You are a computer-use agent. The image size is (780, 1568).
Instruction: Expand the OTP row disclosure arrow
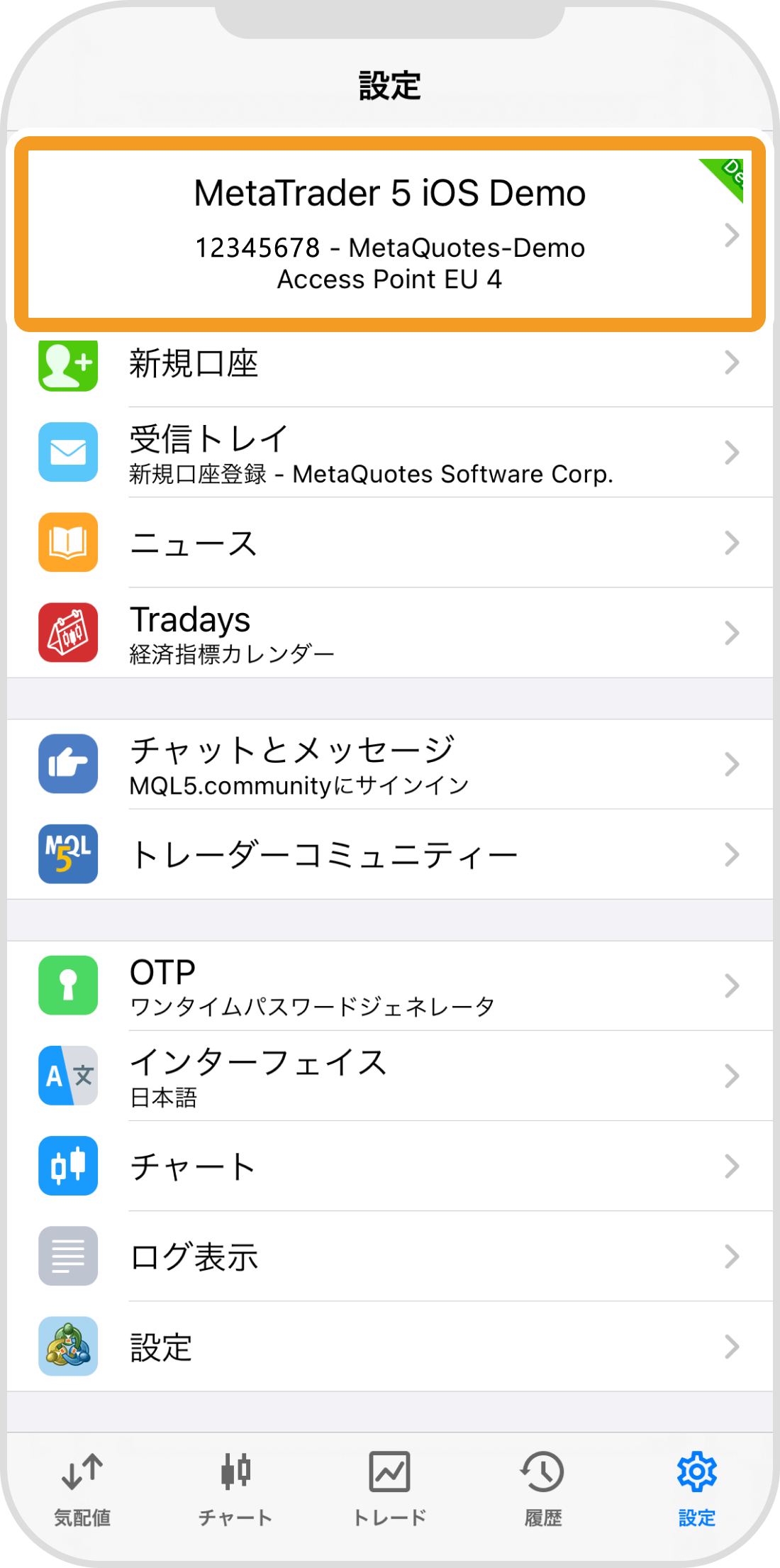732,985
